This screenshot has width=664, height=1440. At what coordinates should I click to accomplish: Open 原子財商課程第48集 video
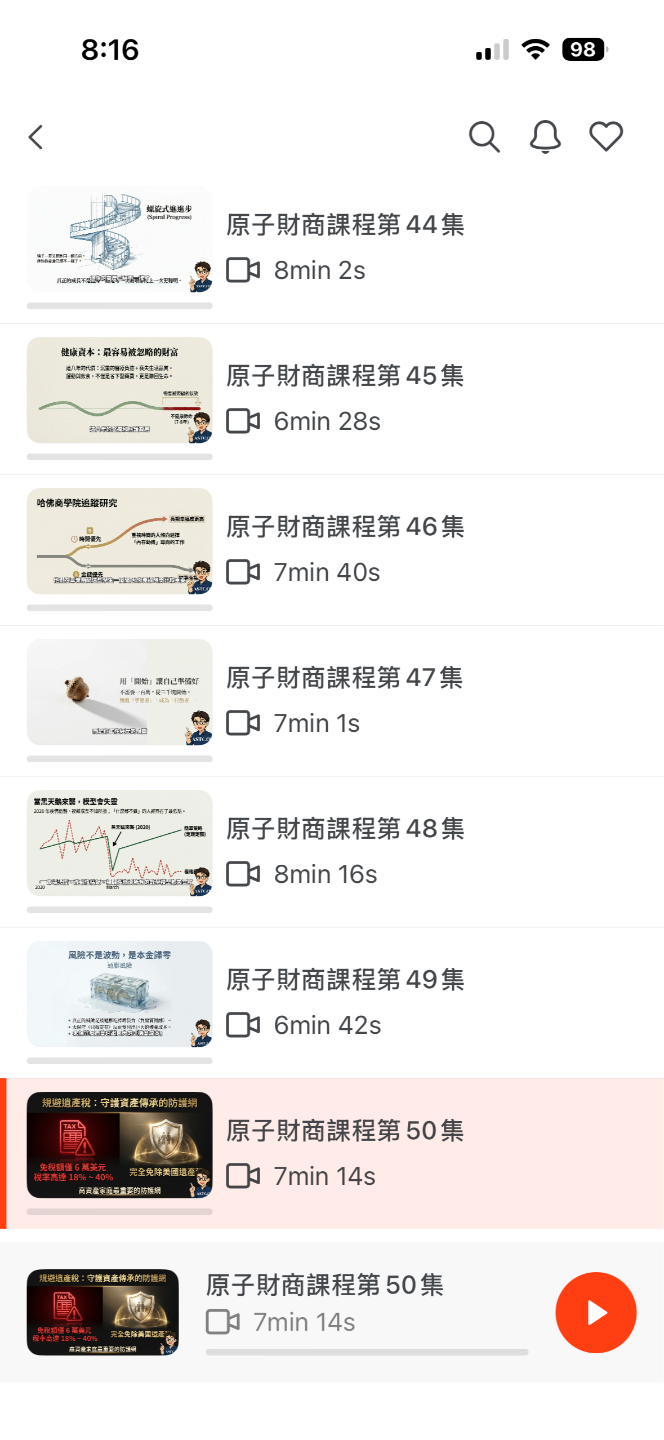(x=344, y=850)
